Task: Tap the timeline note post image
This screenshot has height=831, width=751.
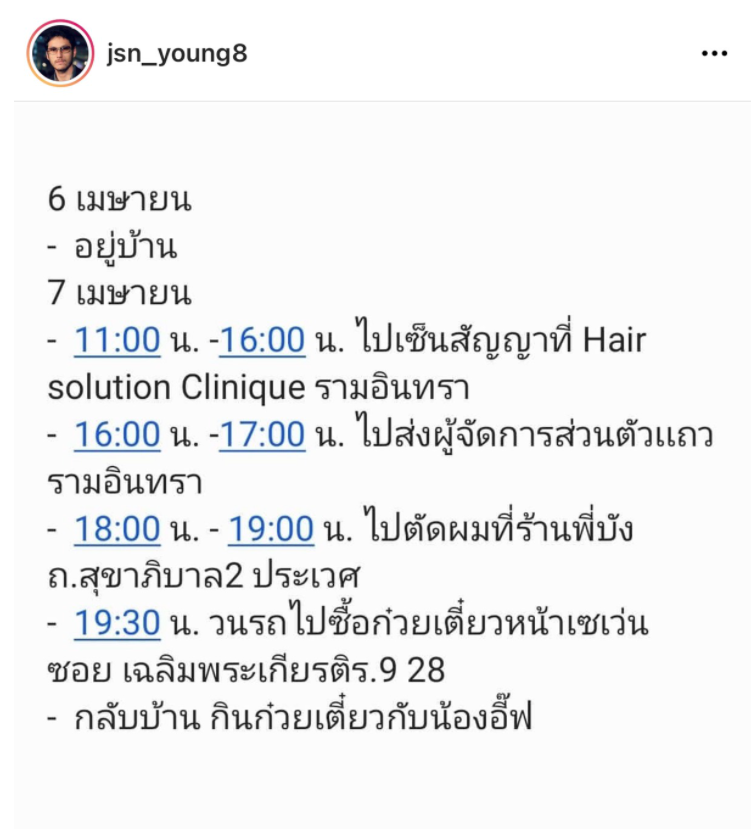Action: pyautogui.click(x=380, y=460)
